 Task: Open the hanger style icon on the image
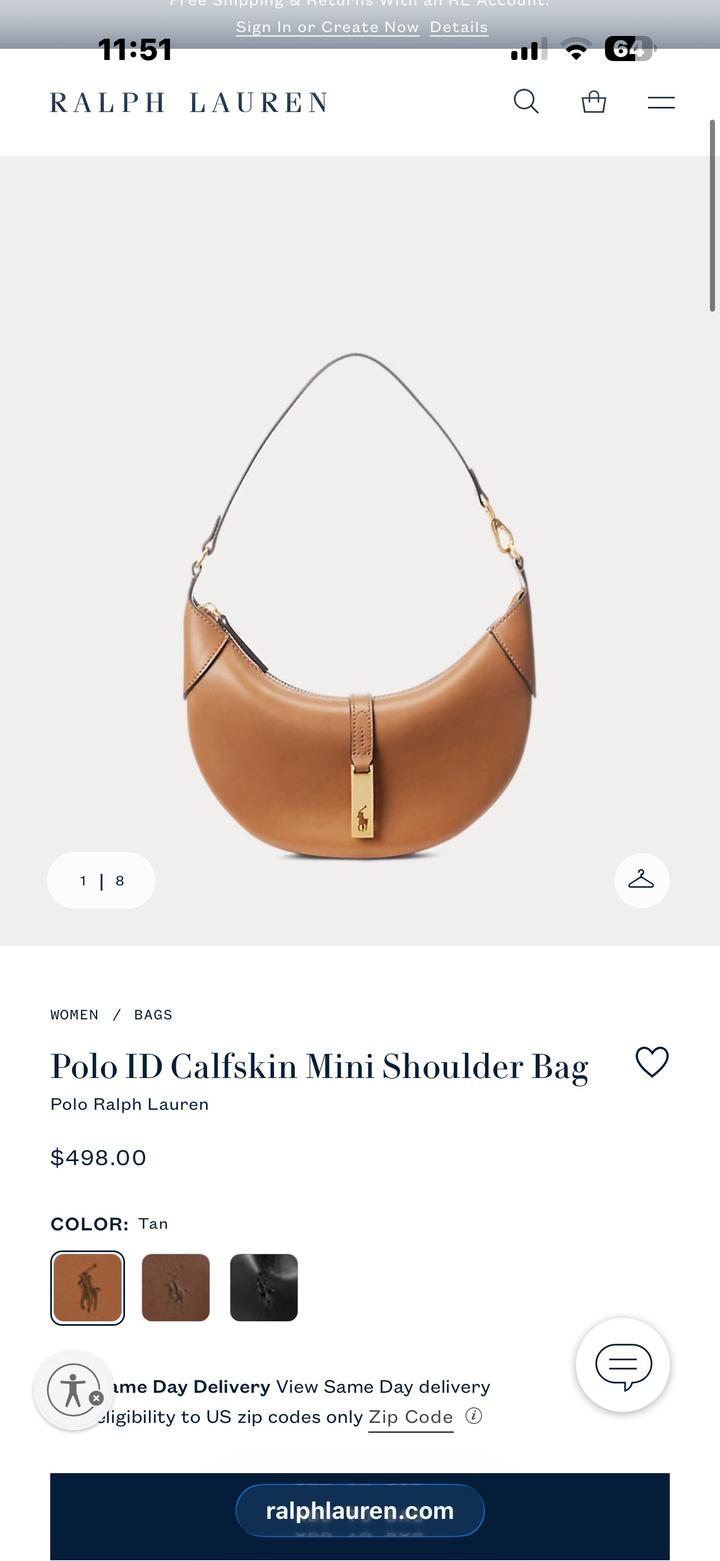641,880
